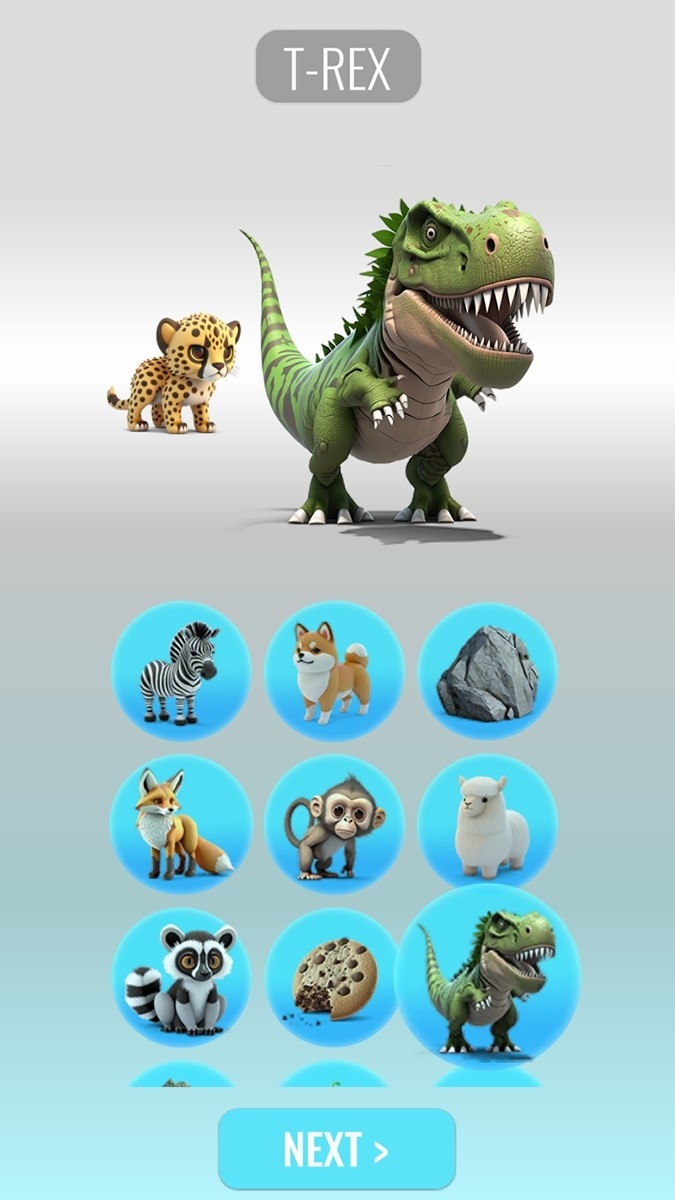The width and height of the screenshot is (675, 1200).
Task: Select the lemur circle
Action: [x=181, y=977]
